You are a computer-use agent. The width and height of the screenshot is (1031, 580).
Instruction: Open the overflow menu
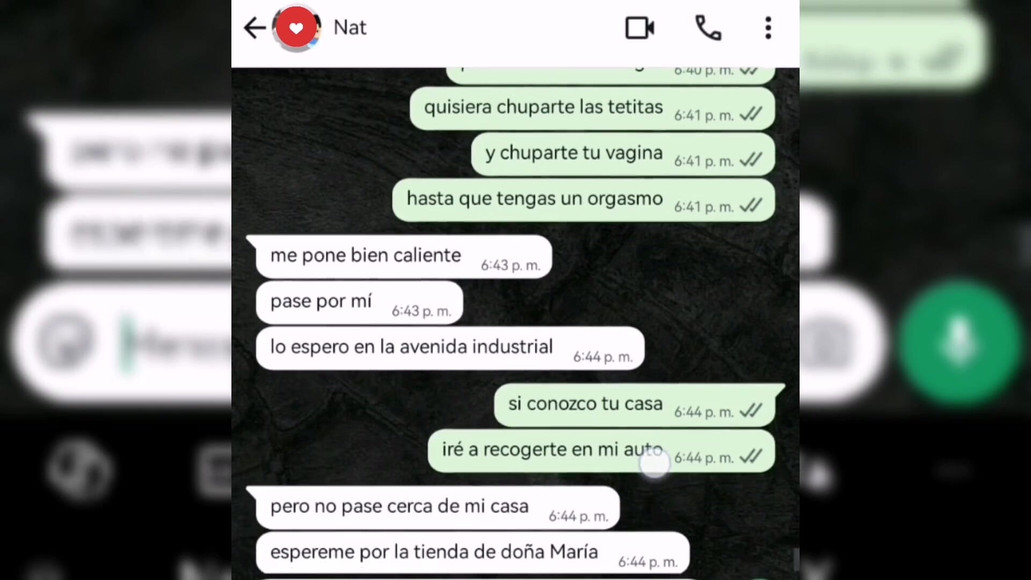click(768, 28)
